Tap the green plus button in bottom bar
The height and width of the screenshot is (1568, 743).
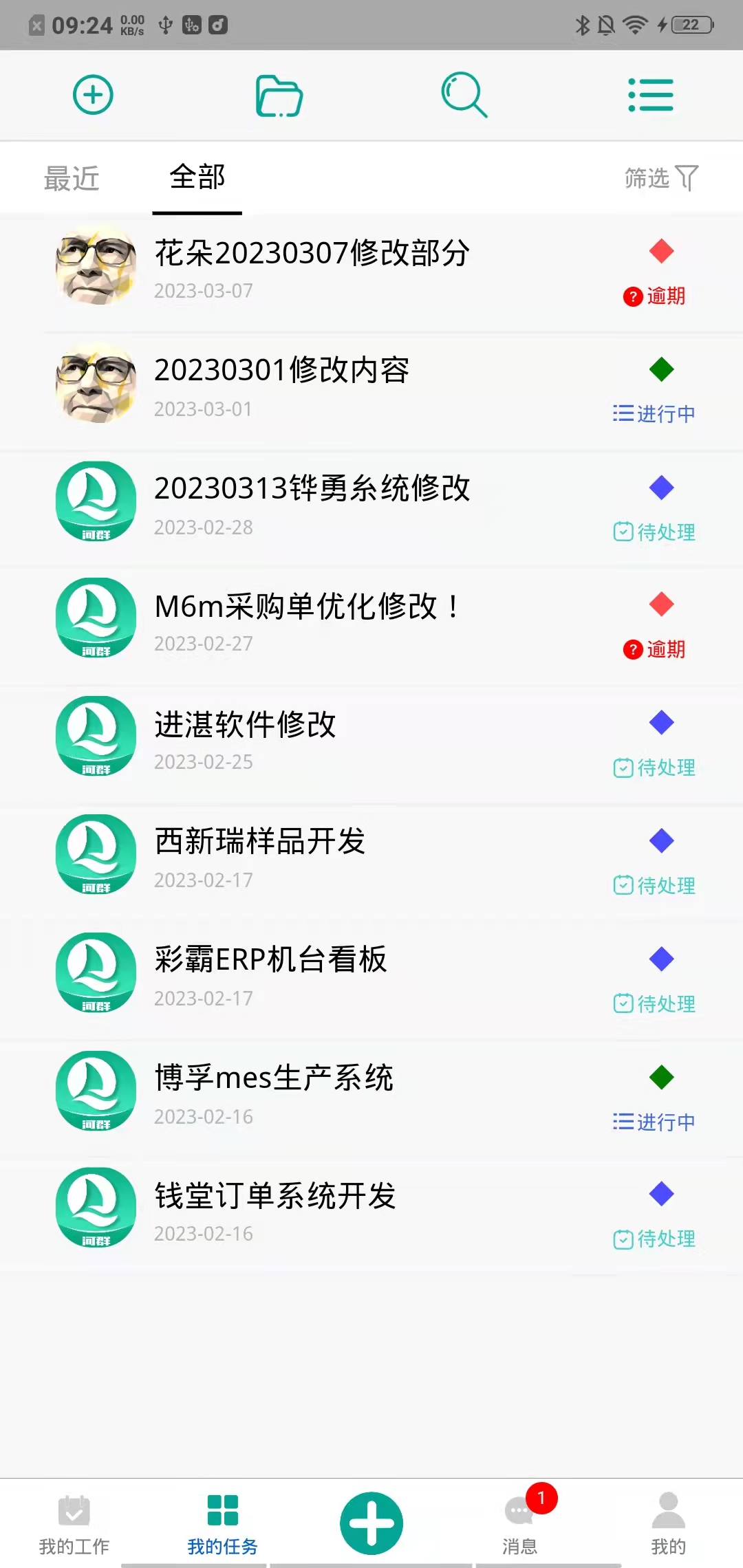coord(371,1521)
